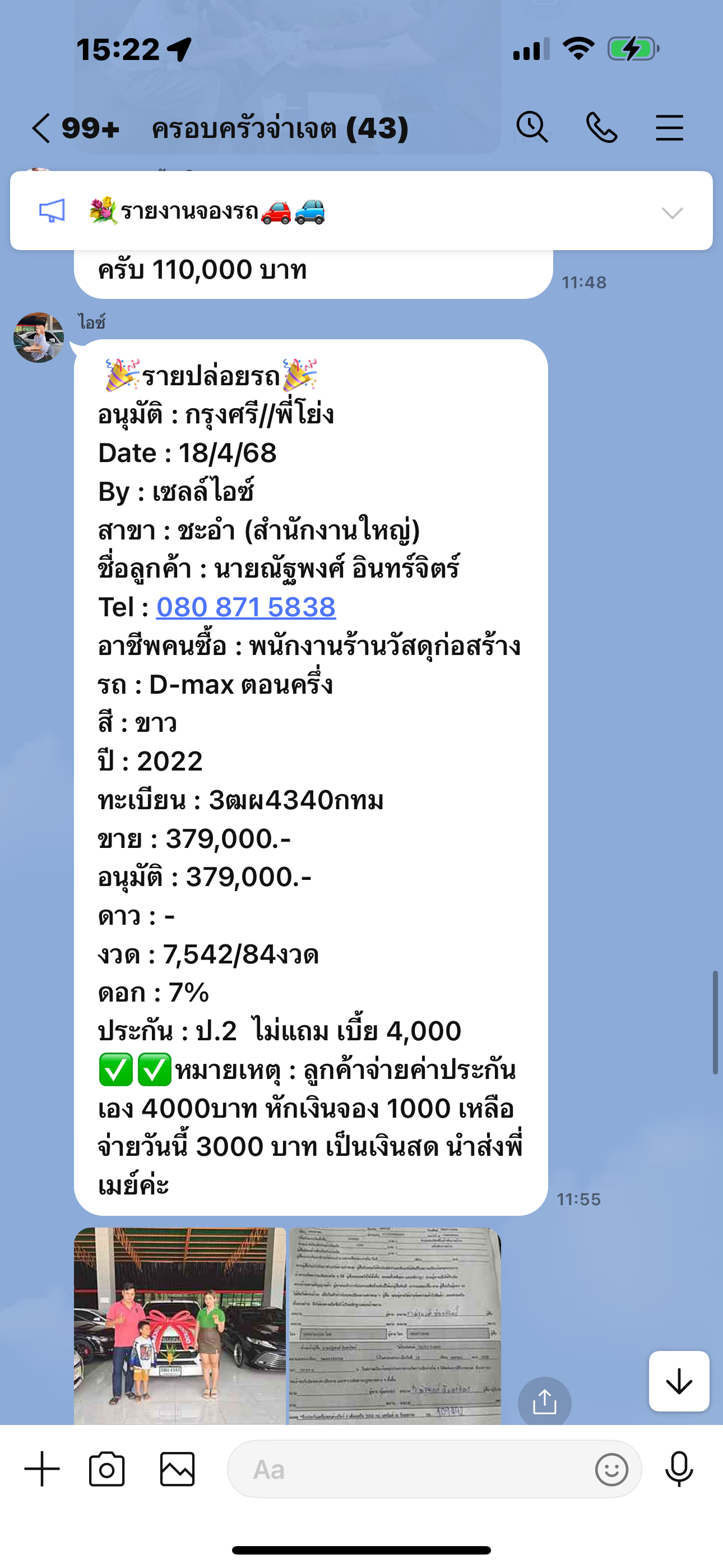Share the attached photos
The image size is (723, 1568).
tap(545, 1402)
